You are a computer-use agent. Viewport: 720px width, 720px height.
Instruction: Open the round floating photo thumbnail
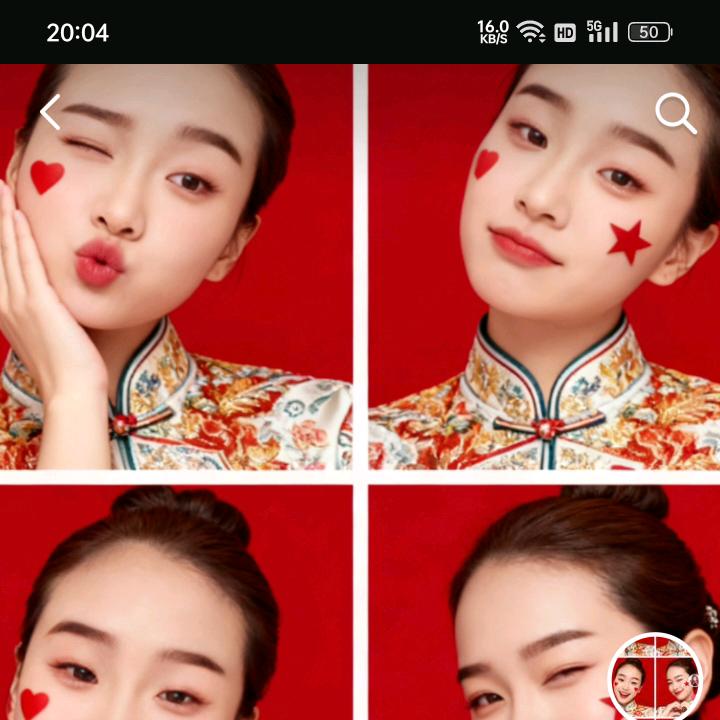click(656, 678)
